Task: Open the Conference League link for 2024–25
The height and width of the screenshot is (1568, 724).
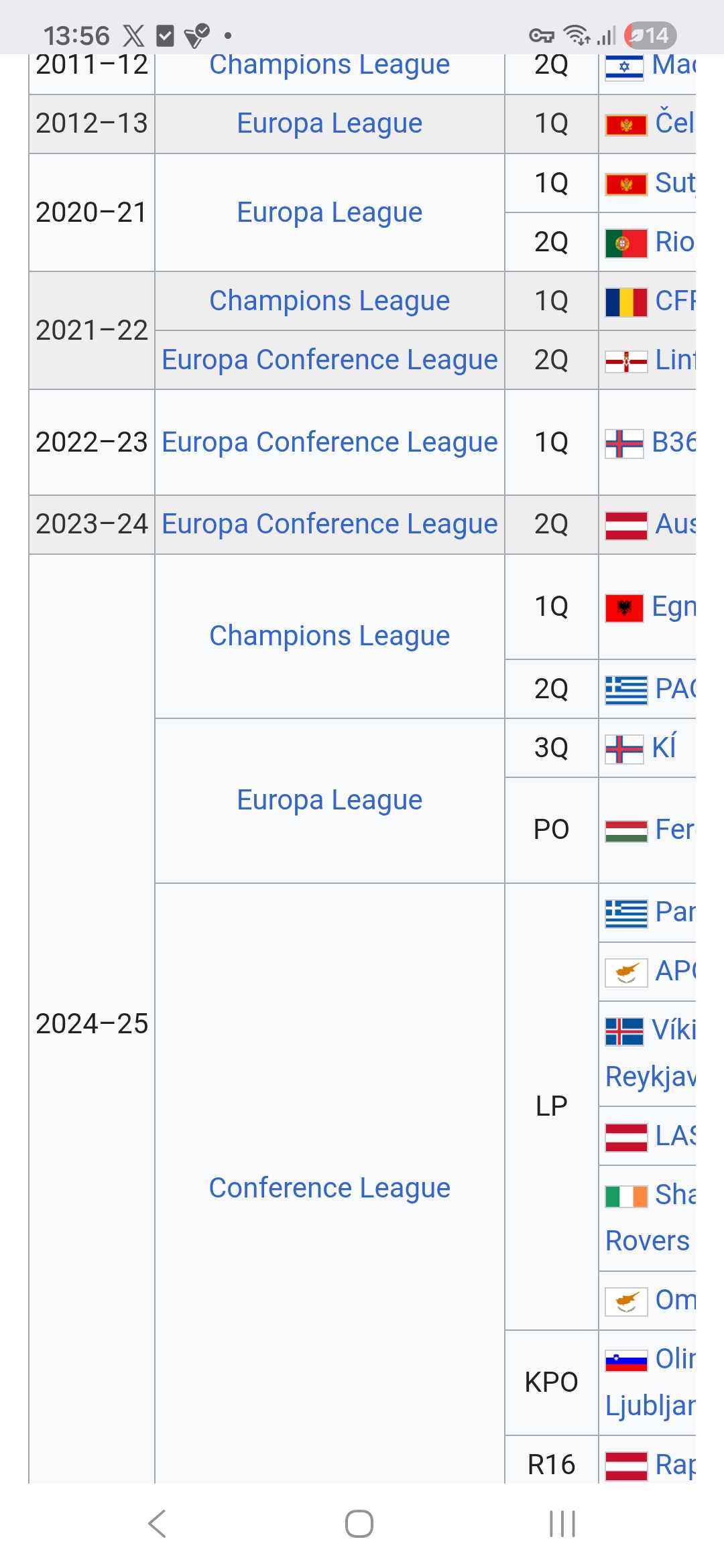Action: [x=329, y=1188]
